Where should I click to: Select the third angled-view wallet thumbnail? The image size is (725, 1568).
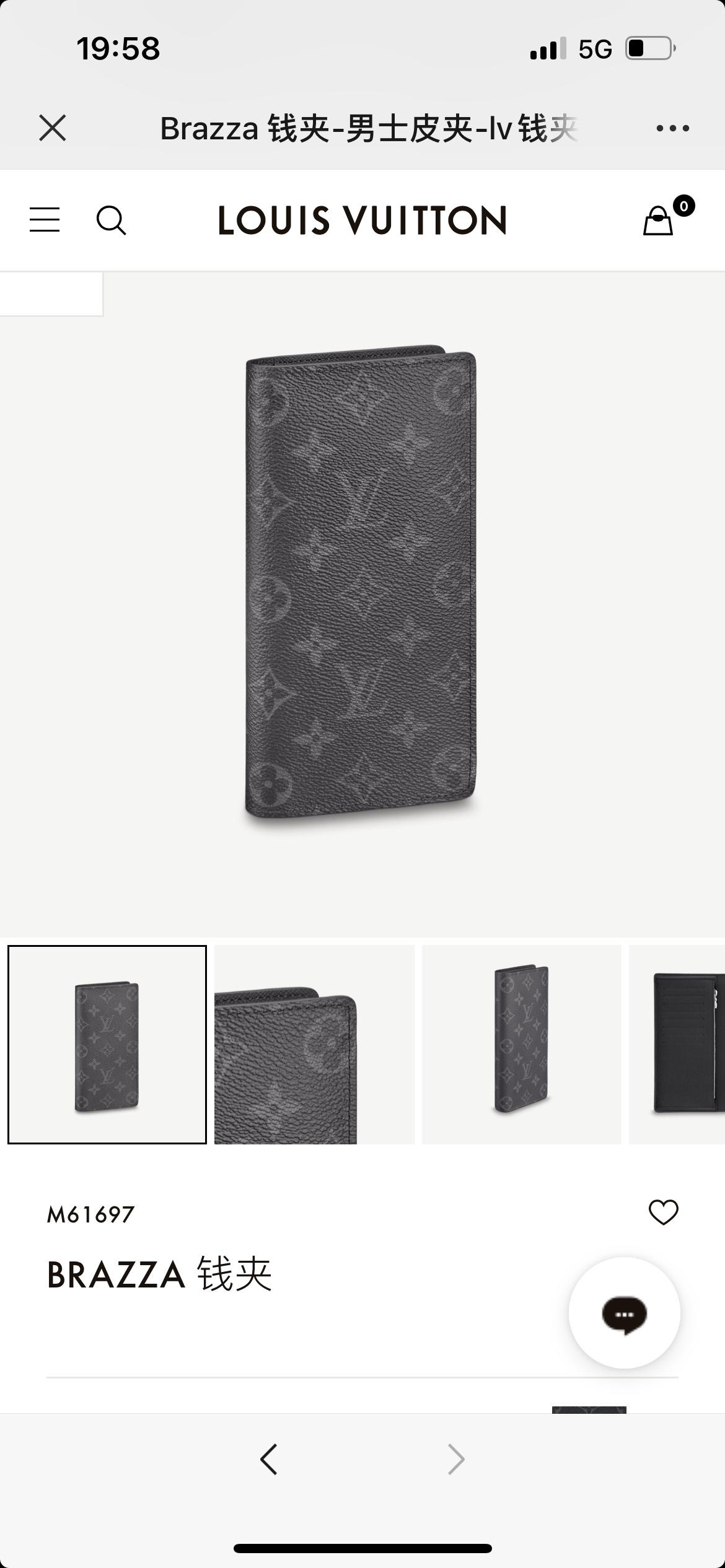pos(521,1045)
